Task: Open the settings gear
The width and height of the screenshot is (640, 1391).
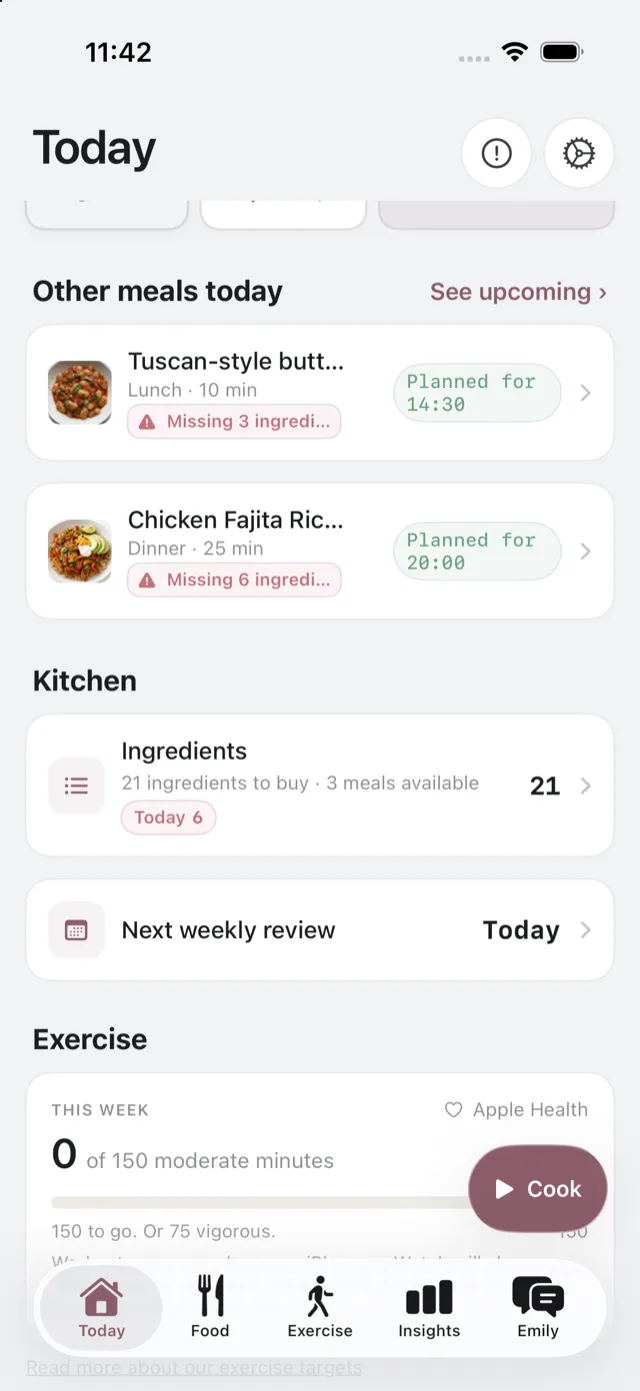Action: click(x=579, y=153)
